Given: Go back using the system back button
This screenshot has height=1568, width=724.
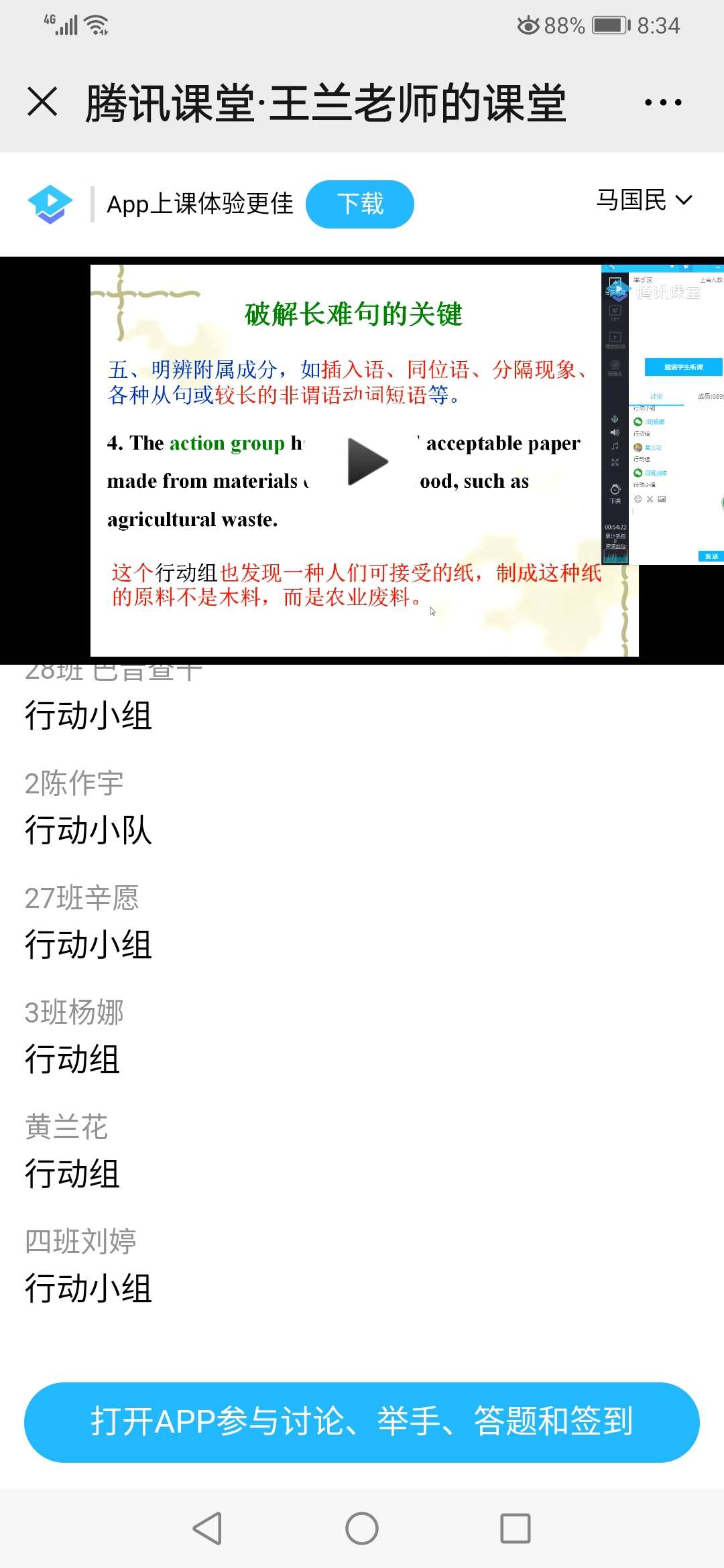Looking at the screenshot, I should (x=207, y=1528).
